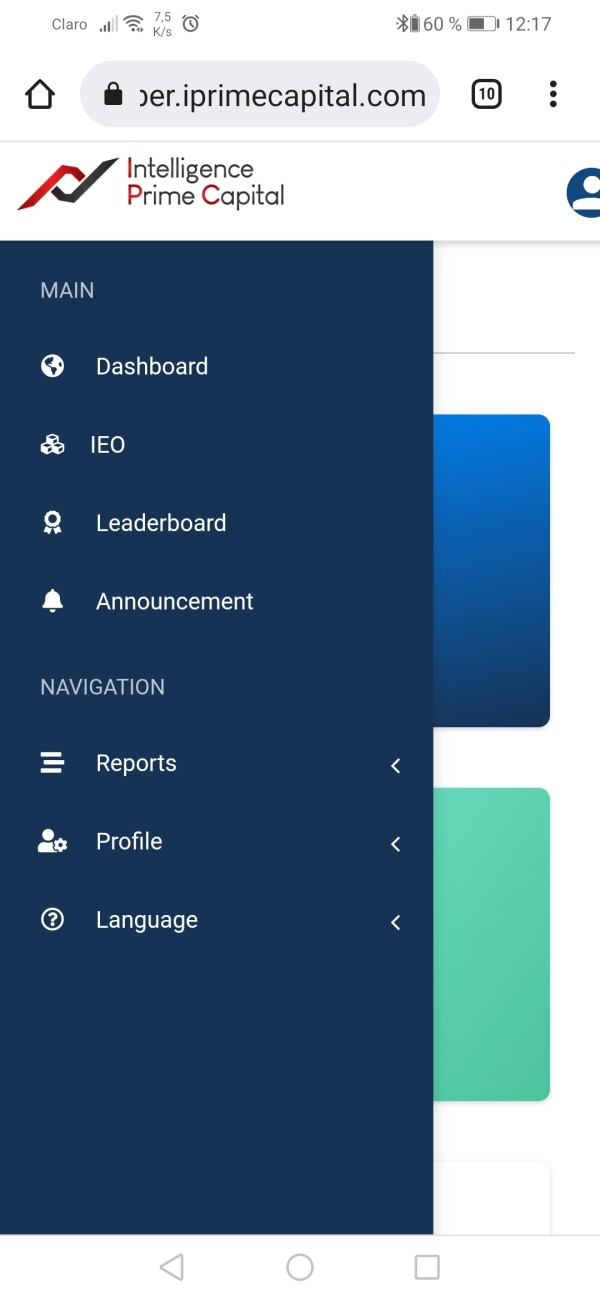Viewport: 600px width, 1300px height.
Task: Expand the Language options
Action: (x=216, y=920)
